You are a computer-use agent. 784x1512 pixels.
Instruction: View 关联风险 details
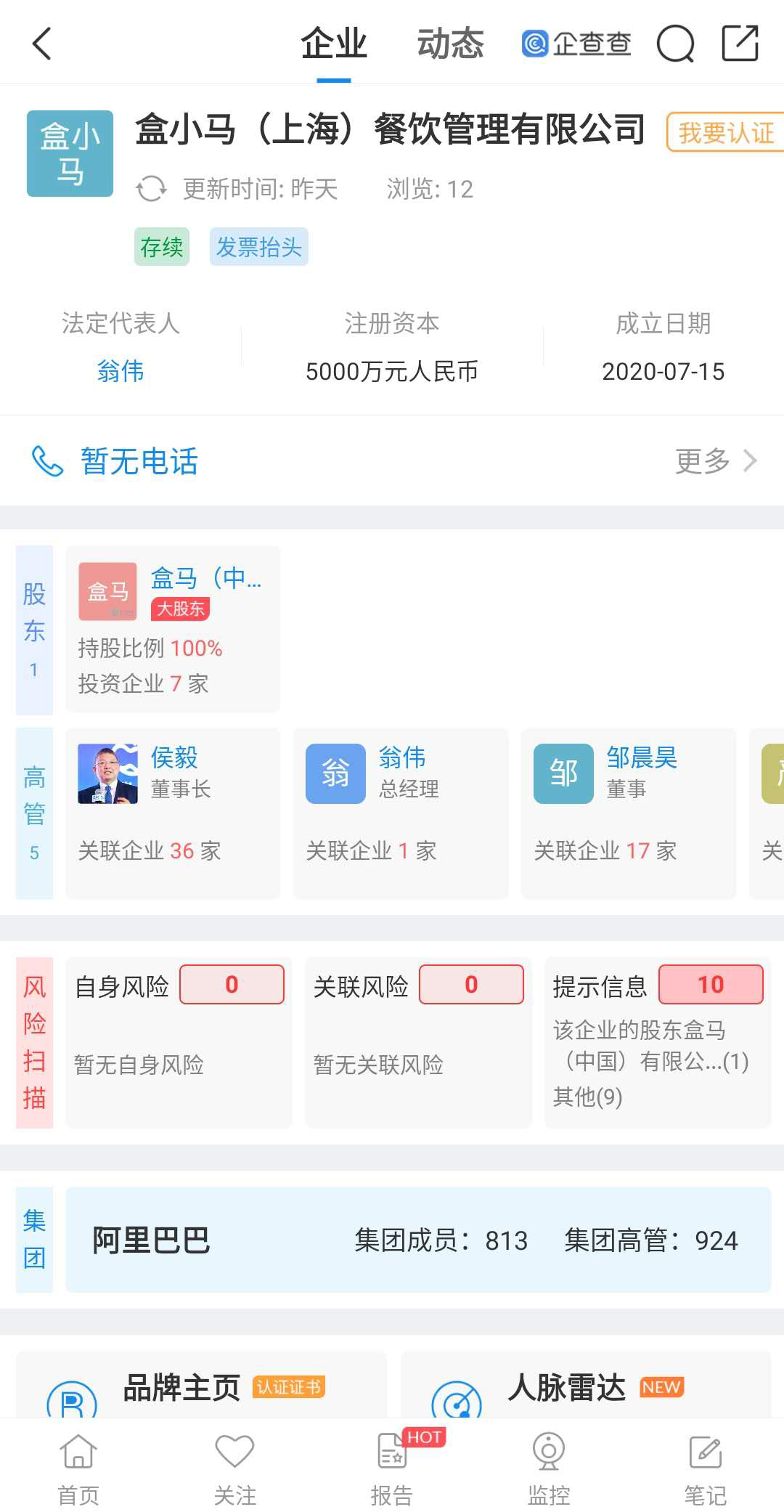(418, 1042)
